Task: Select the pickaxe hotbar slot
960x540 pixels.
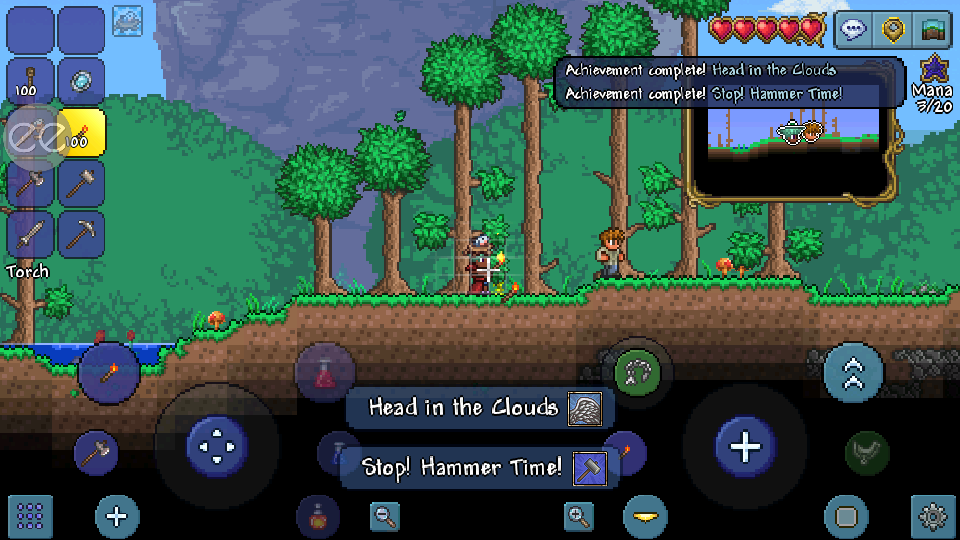Action: tap(81, 234)
